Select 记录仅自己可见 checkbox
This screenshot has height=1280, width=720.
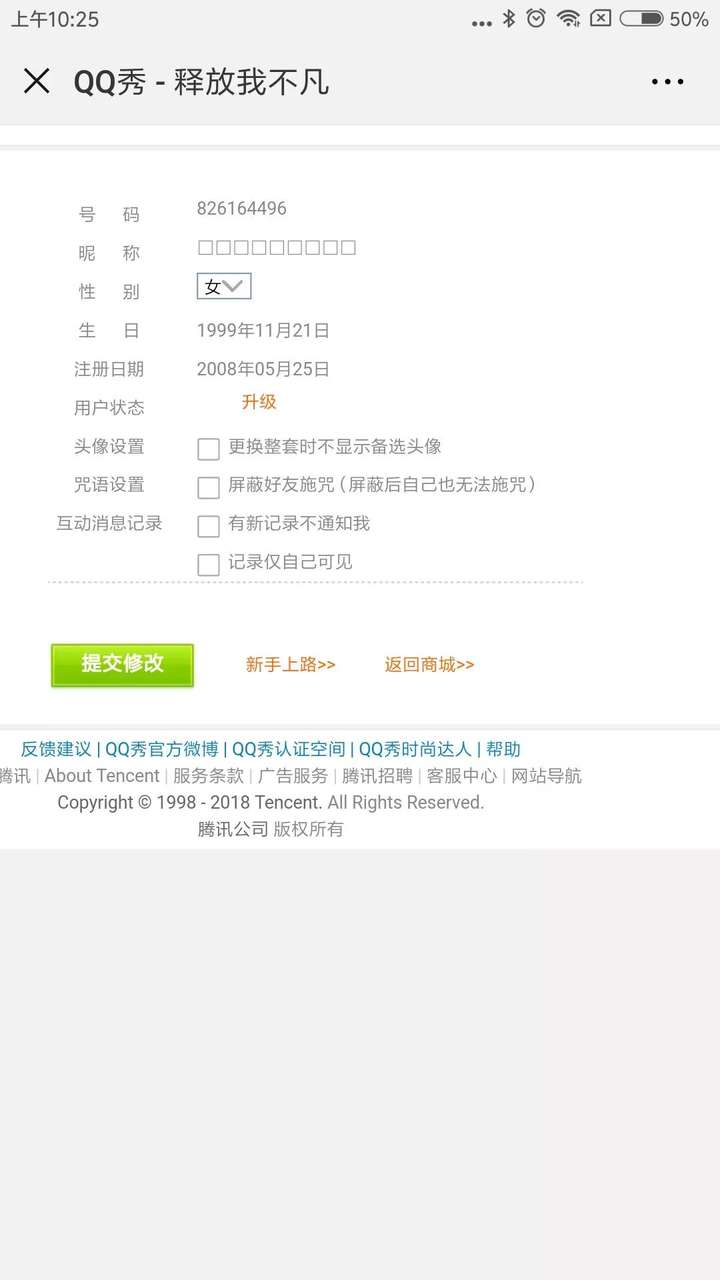point(208,565)
